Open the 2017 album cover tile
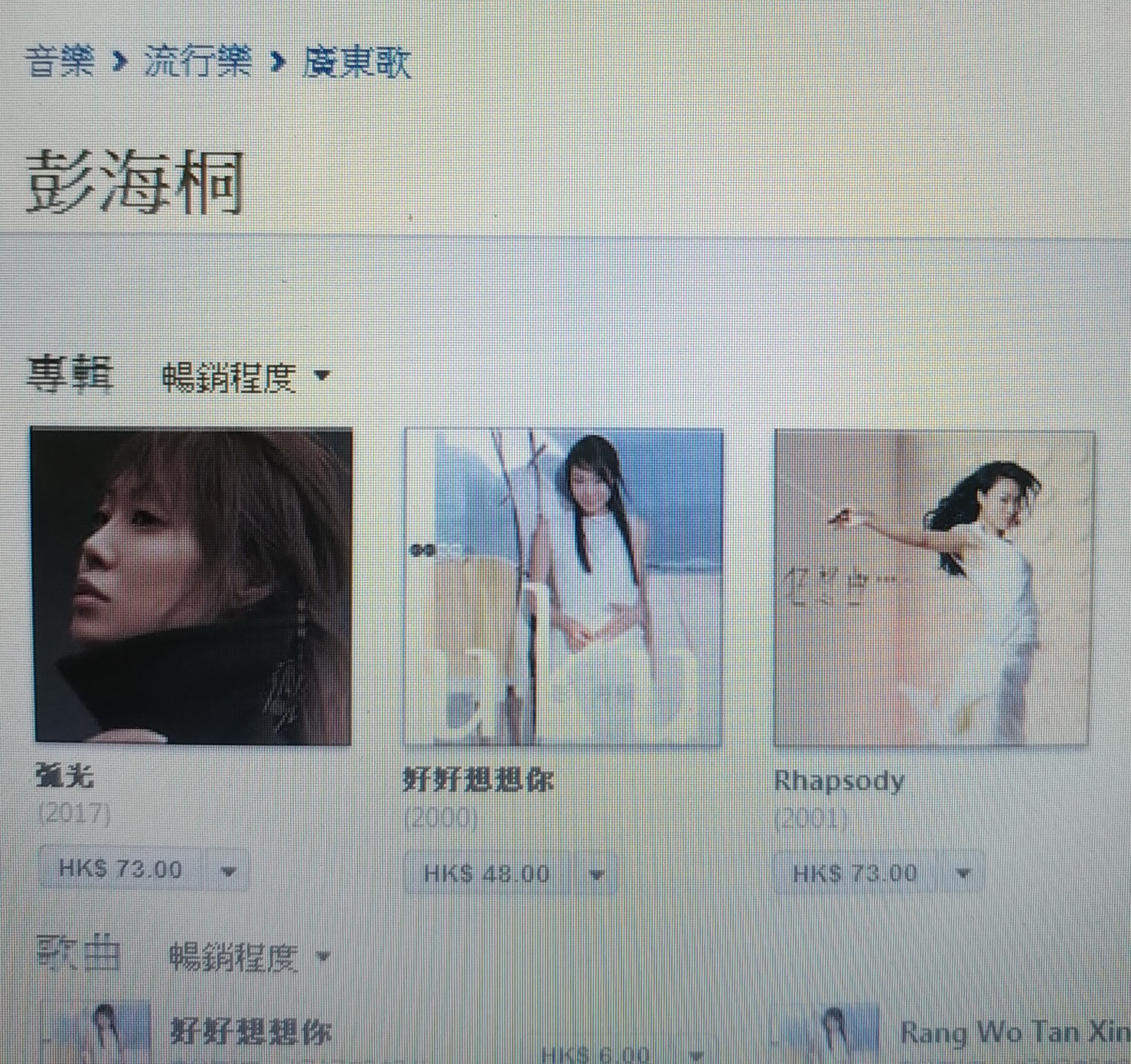The height and width of the screenshot is (1064, 1131). [191, 587]
